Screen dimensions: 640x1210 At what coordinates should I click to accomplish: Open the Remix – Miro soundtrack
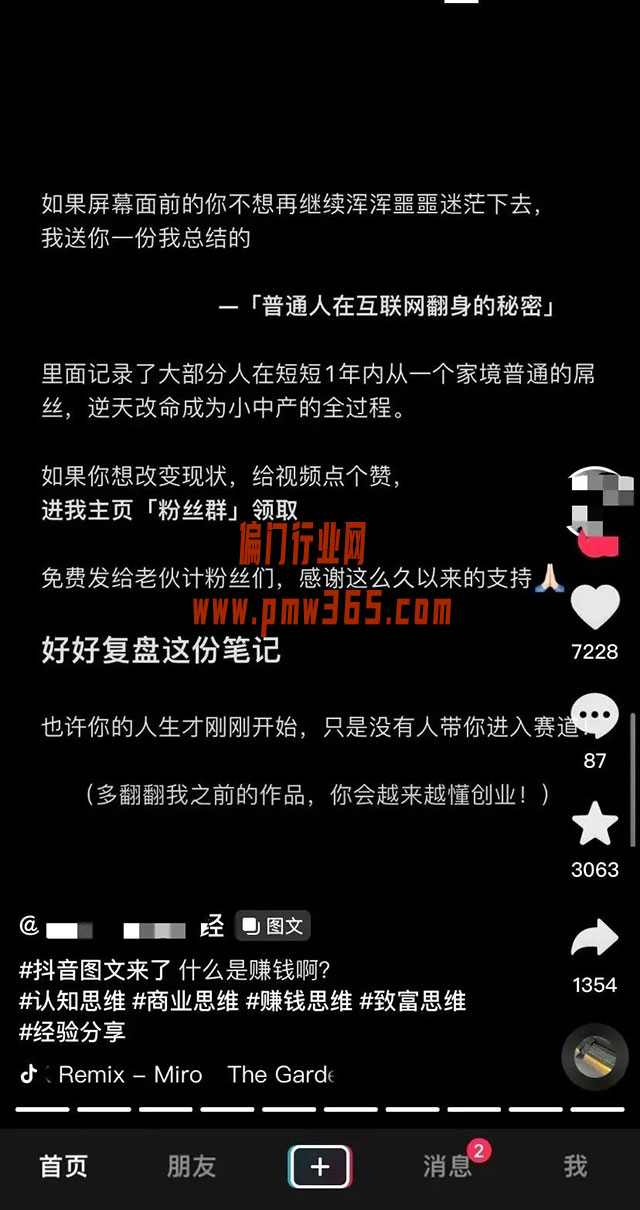tap(130, 1075)
